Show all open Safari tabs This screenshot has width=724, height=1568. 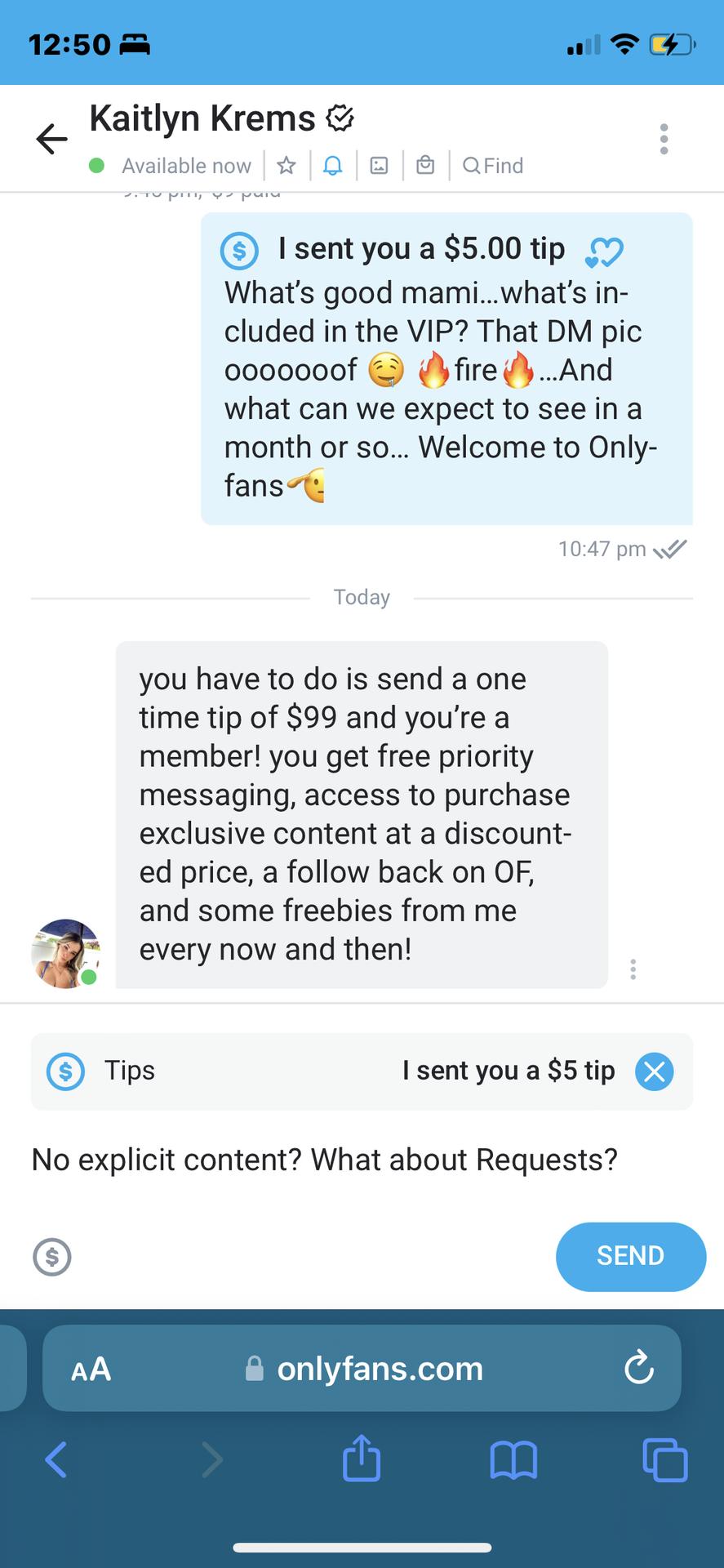(x=664, y=1459)
